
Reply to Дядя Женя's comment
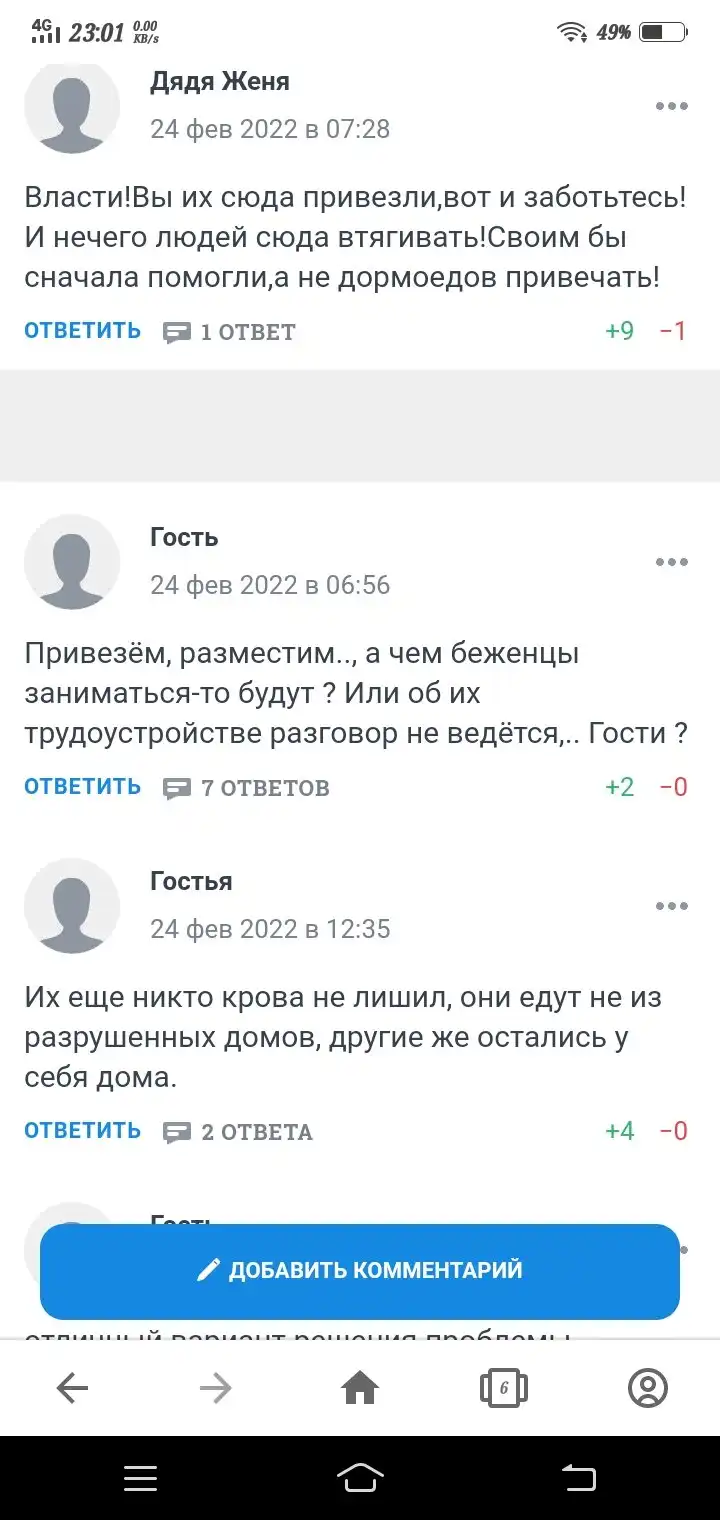click(83, 331)
